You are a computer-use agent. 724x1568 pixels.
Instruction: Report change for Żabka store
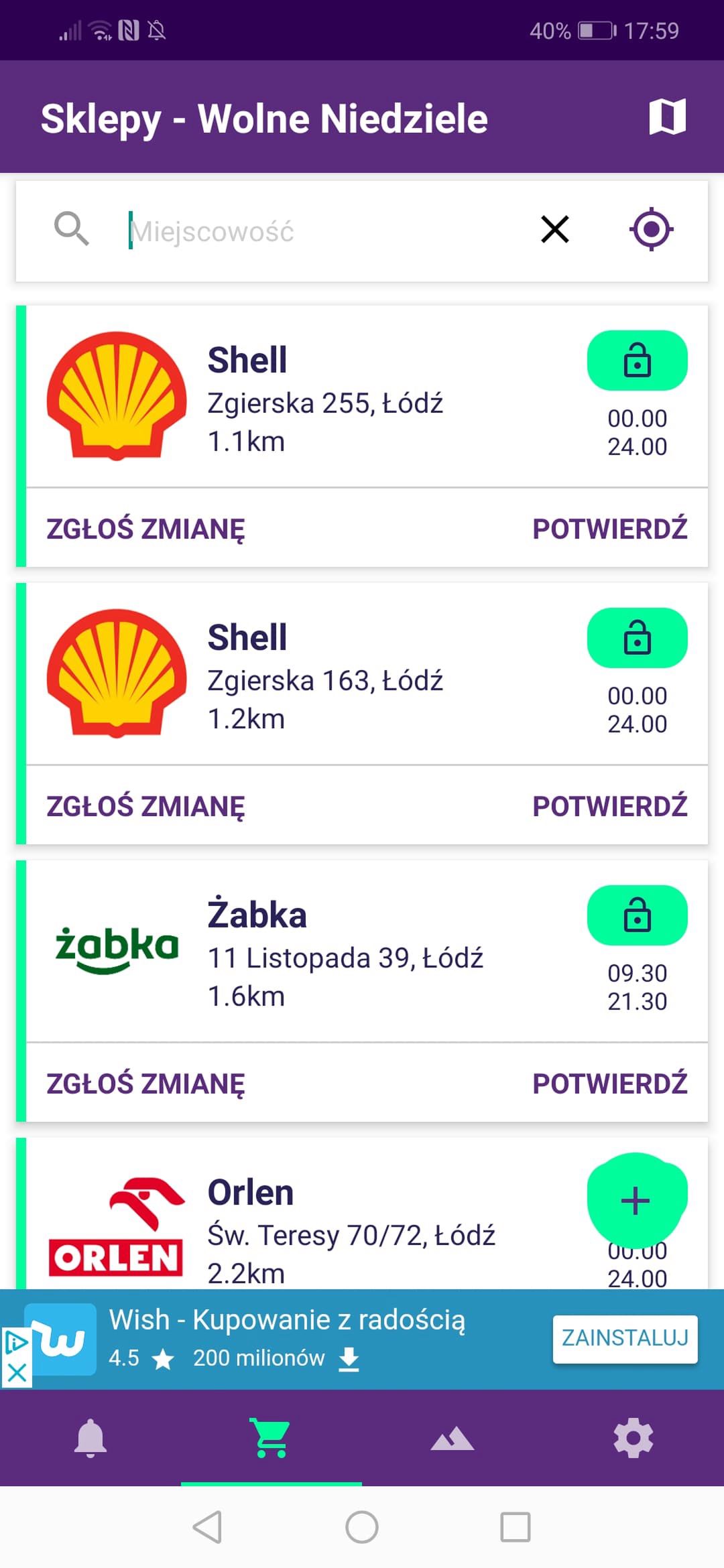[145, 1084]
